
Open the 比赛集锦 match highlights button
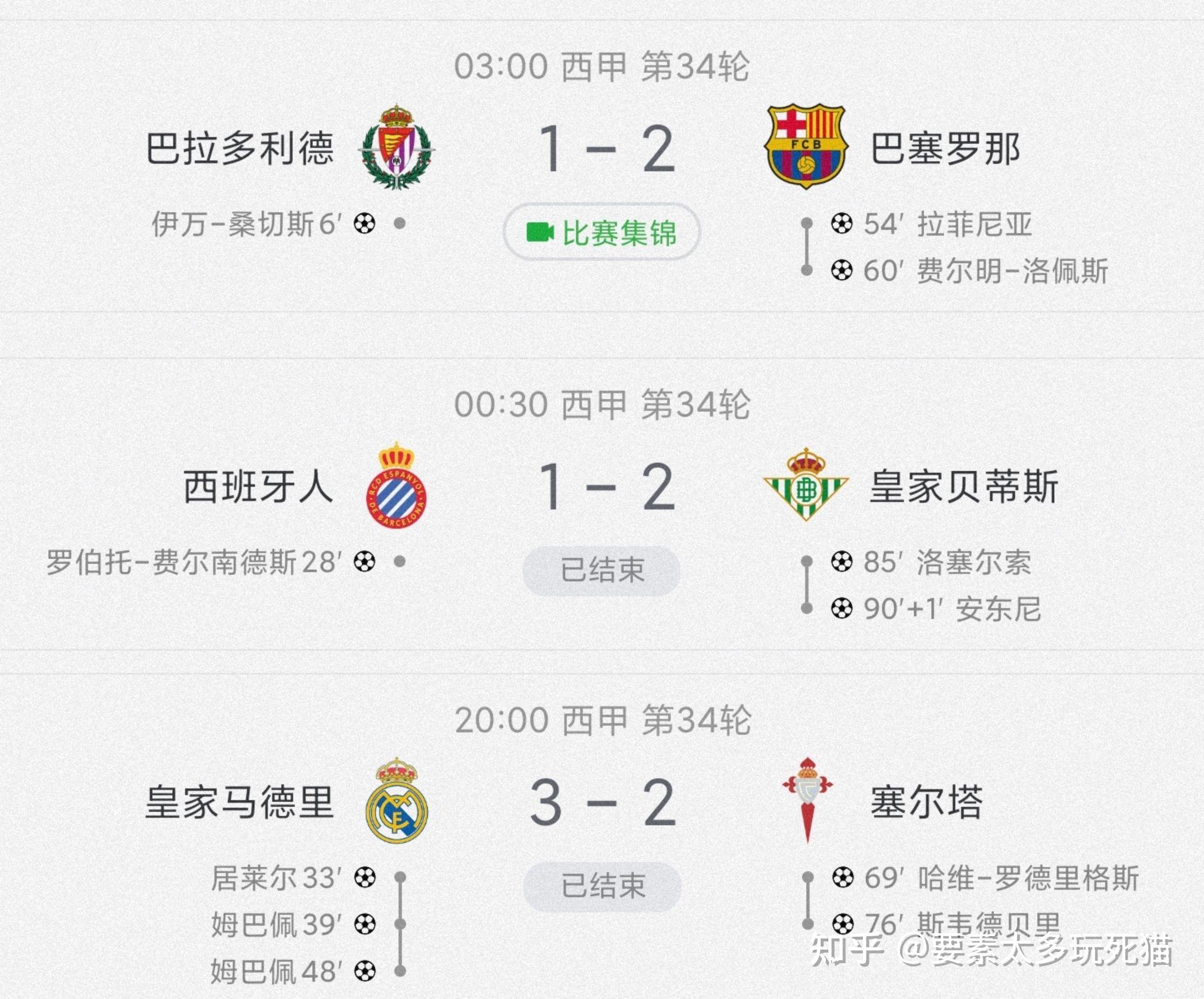click(x=601, y=232)
